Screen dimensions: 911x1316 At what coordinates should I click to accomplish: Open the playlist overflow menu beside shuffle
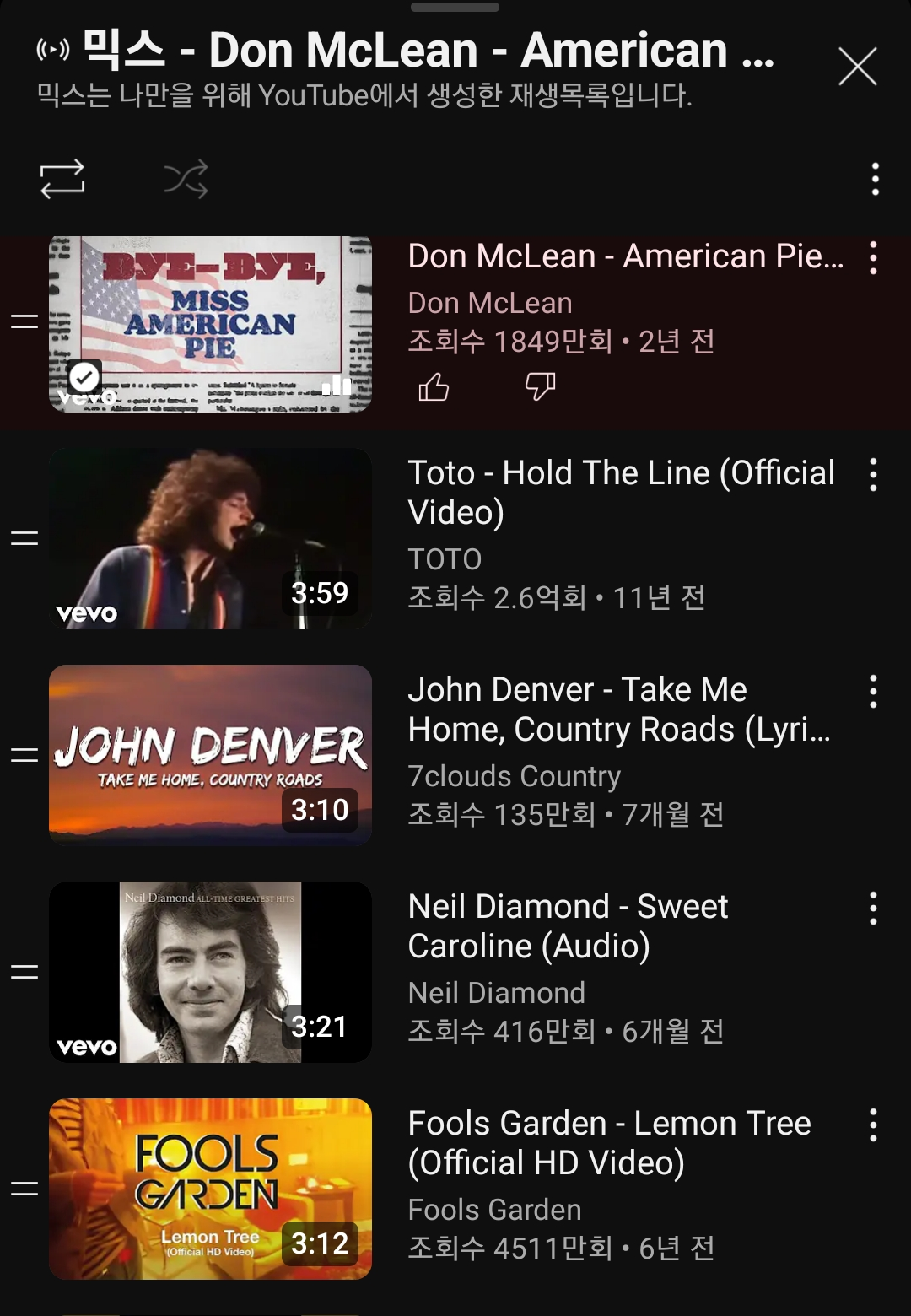875,179
